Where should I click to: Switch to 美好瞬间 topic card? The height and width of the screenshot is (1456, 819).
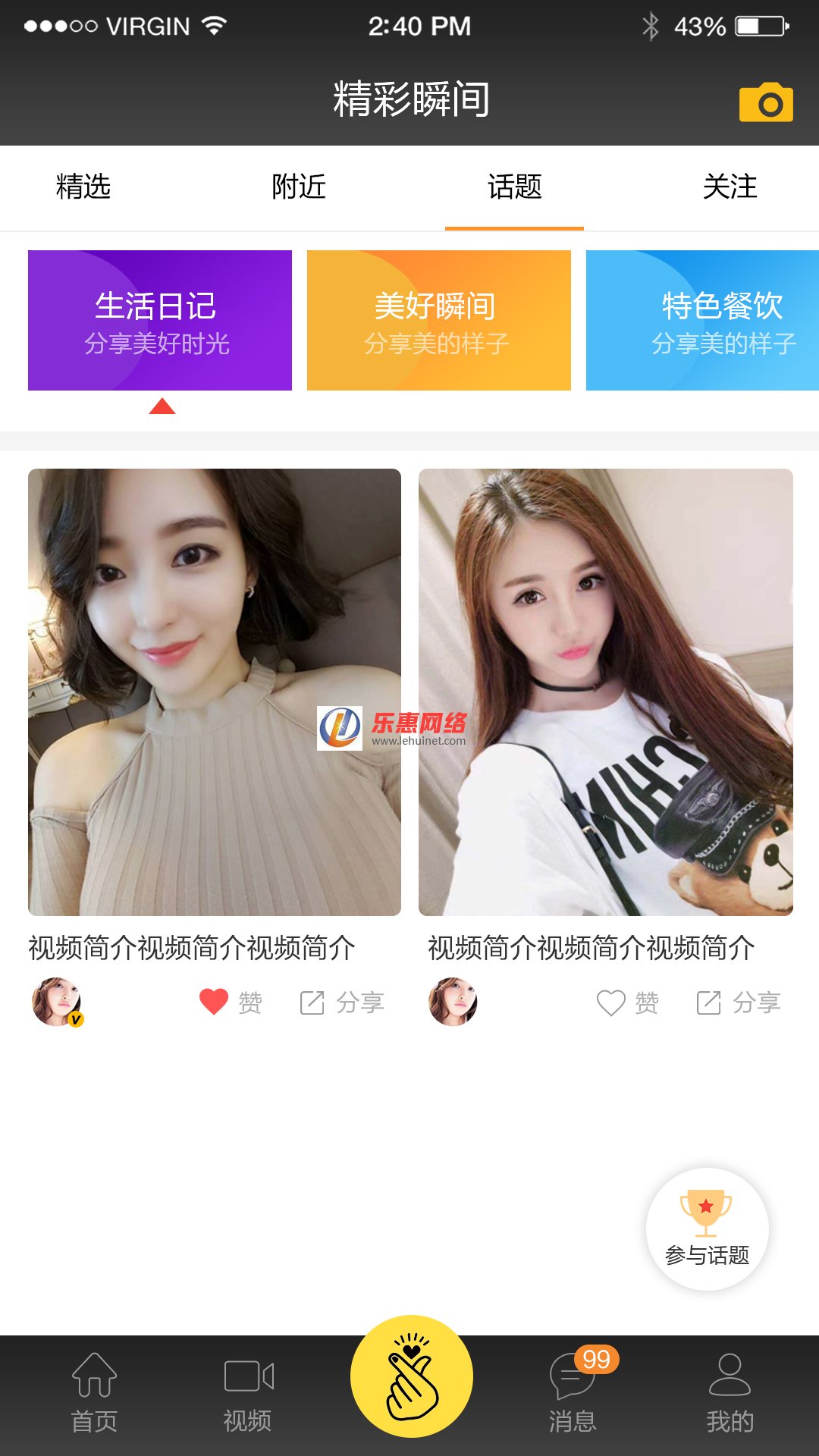(x=437, y=318)
